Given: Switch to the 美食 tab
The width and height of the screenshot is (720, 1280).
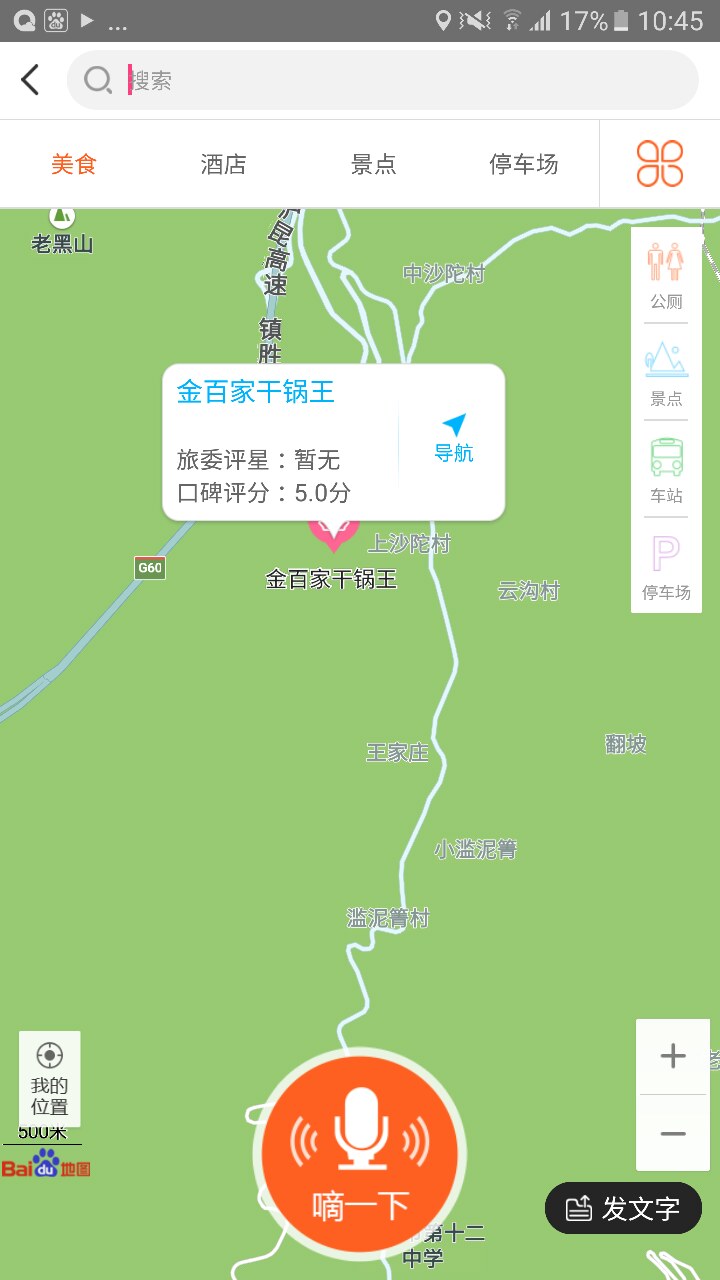Looking at the screenshot, I should click(74, 165).
